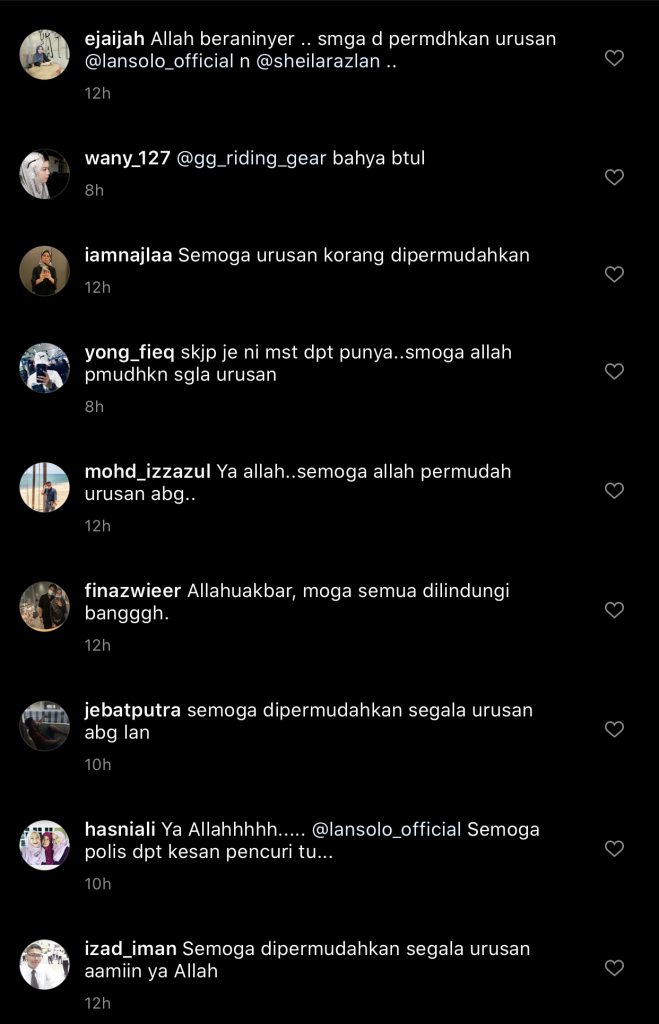Visit iamnajlaa's profile via avatar
Screen dimensions: 659x1024
44,270
